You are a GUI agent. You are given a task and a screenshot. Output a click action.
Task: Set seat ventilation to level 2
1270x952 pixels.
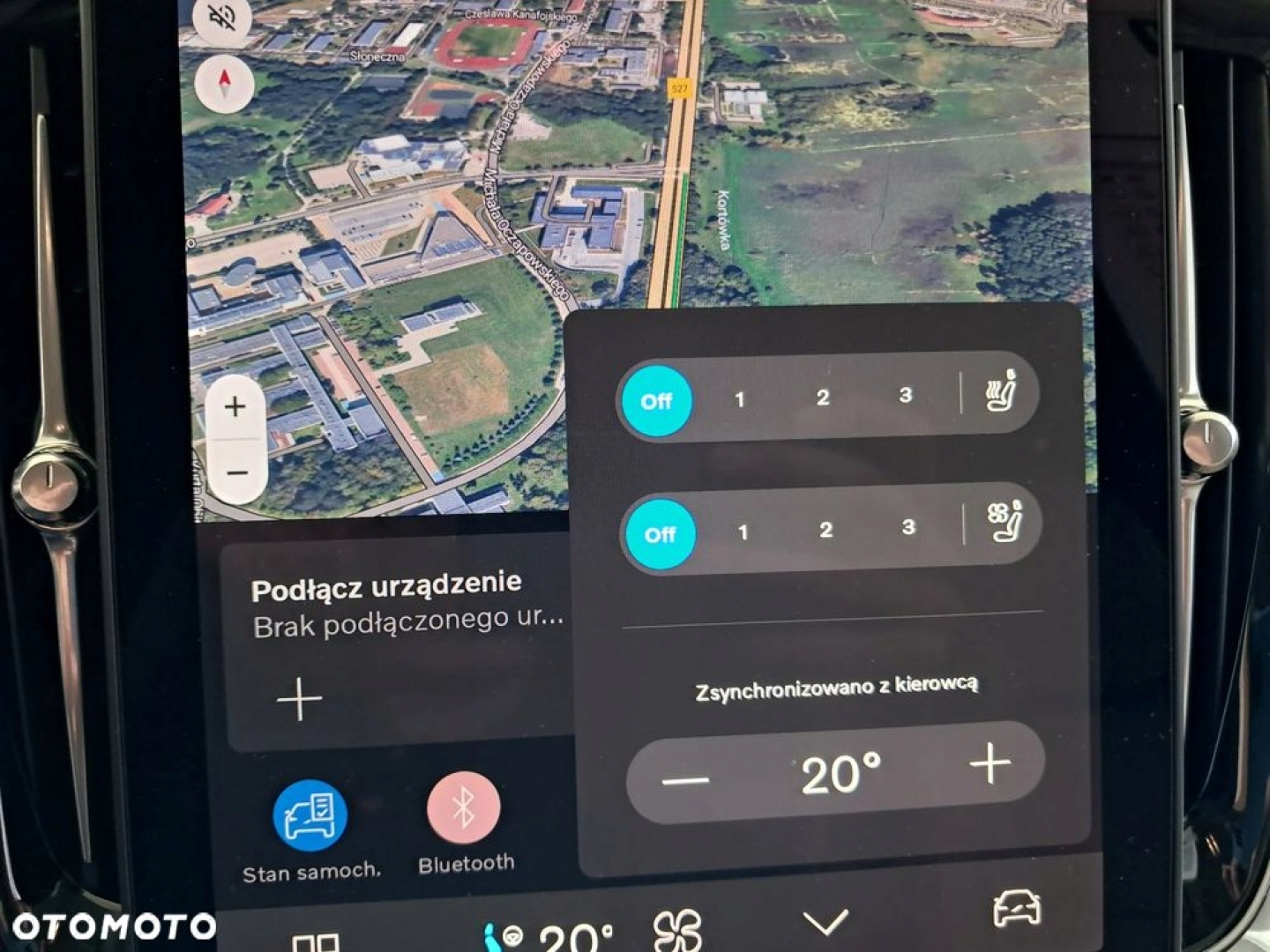825,530
